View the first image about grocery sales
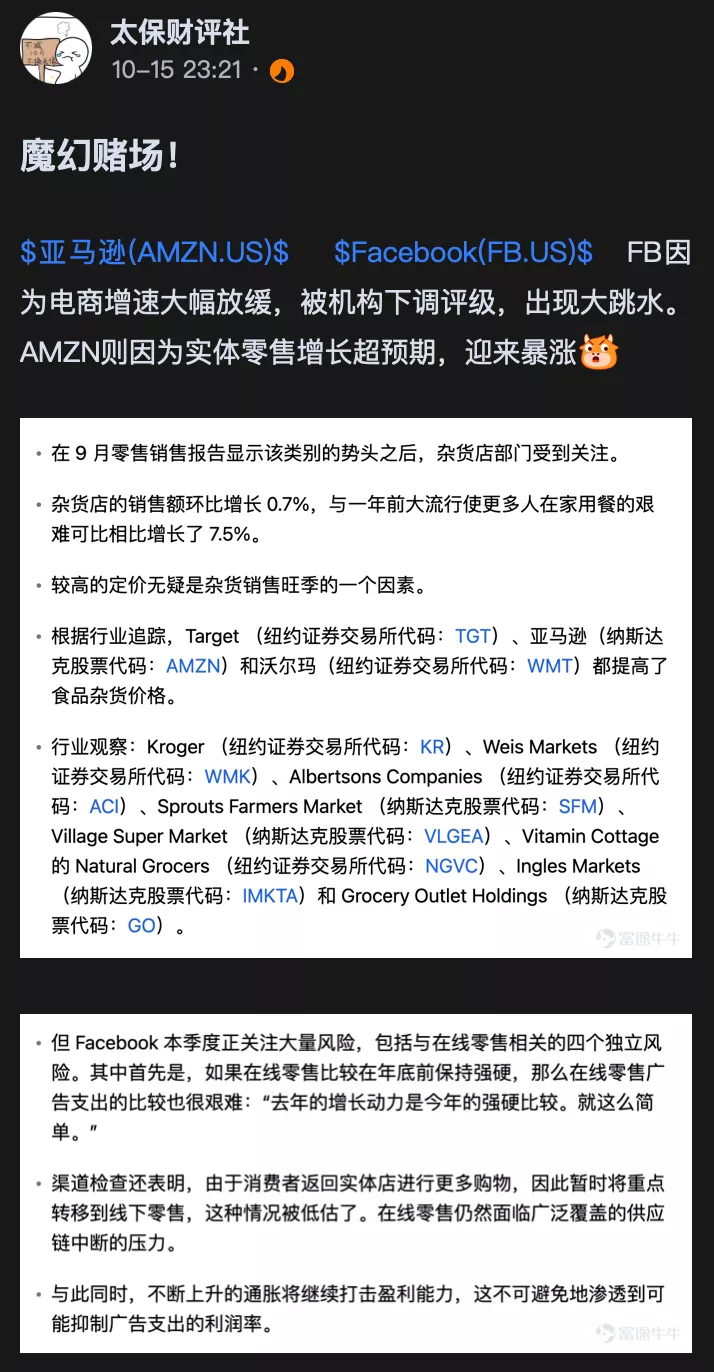Image resolution: width=714 pixels, height=1372 pixels. [x=356, y=688]
